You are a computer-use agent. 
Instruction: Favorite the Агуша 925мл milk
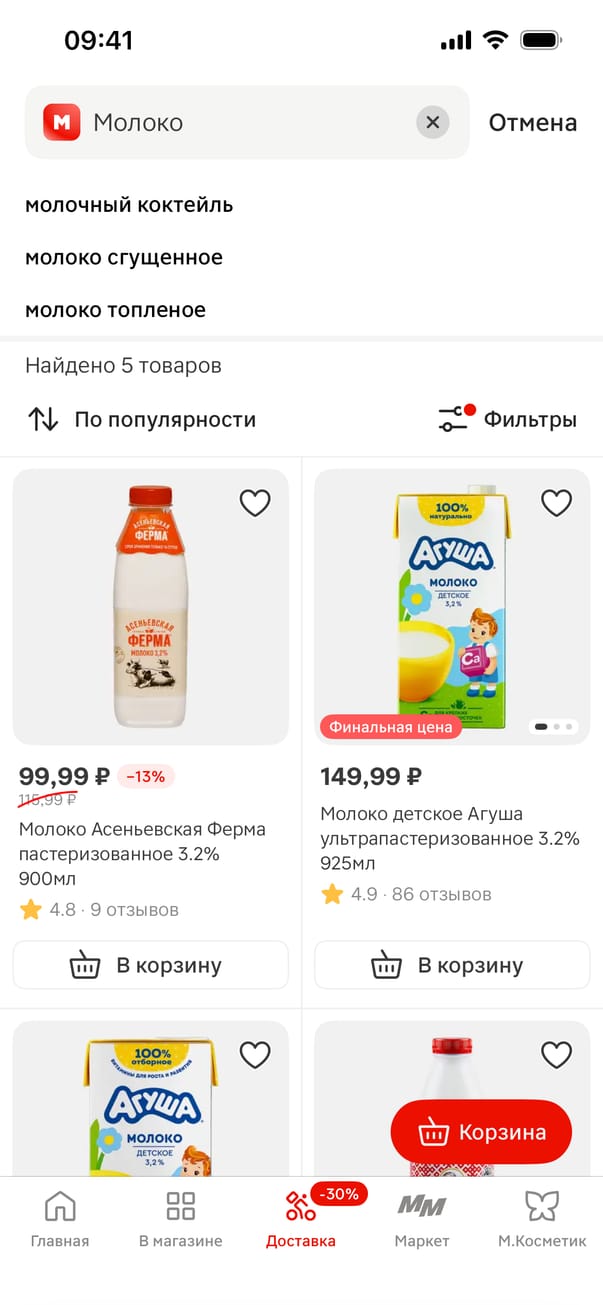coord(556,503)
